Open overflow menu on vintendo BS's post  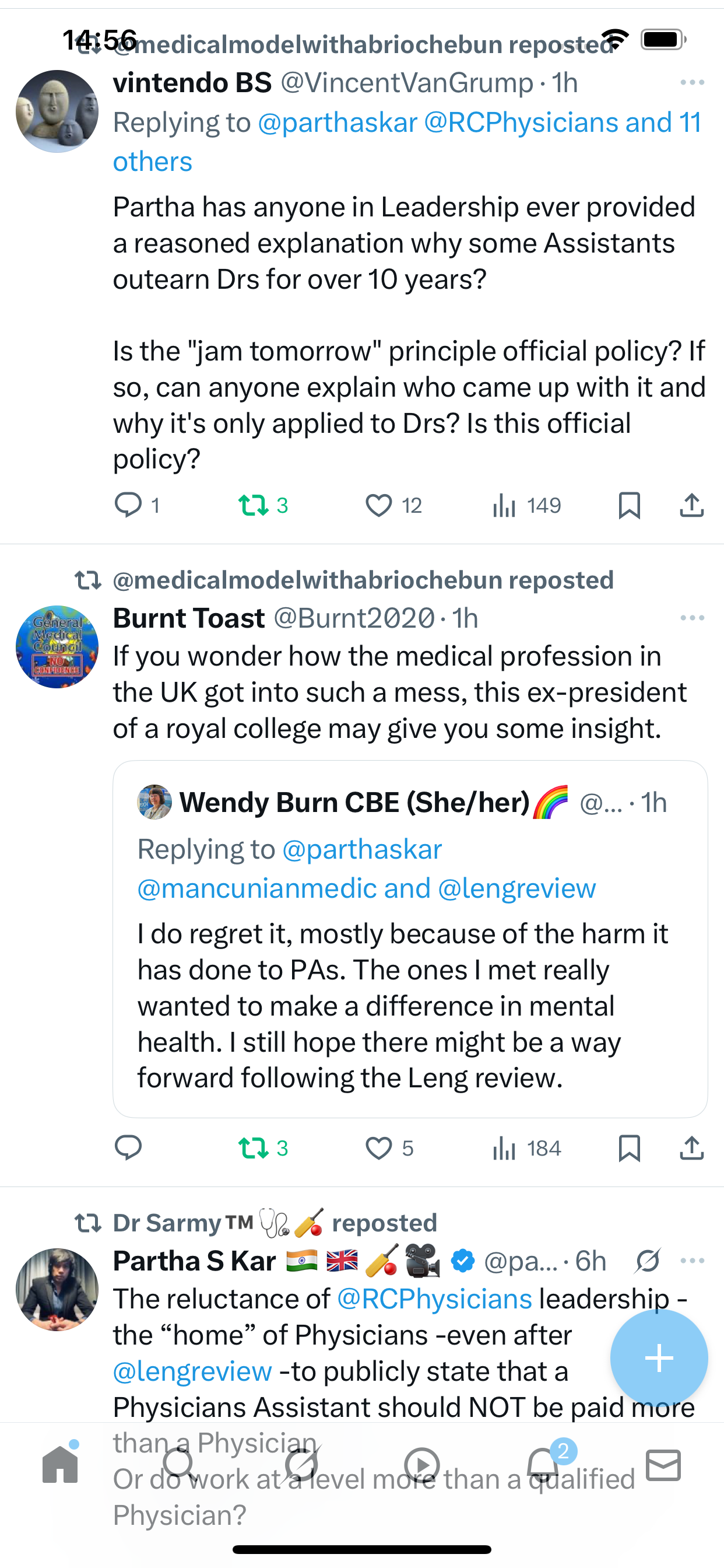[x=692, y=83]
